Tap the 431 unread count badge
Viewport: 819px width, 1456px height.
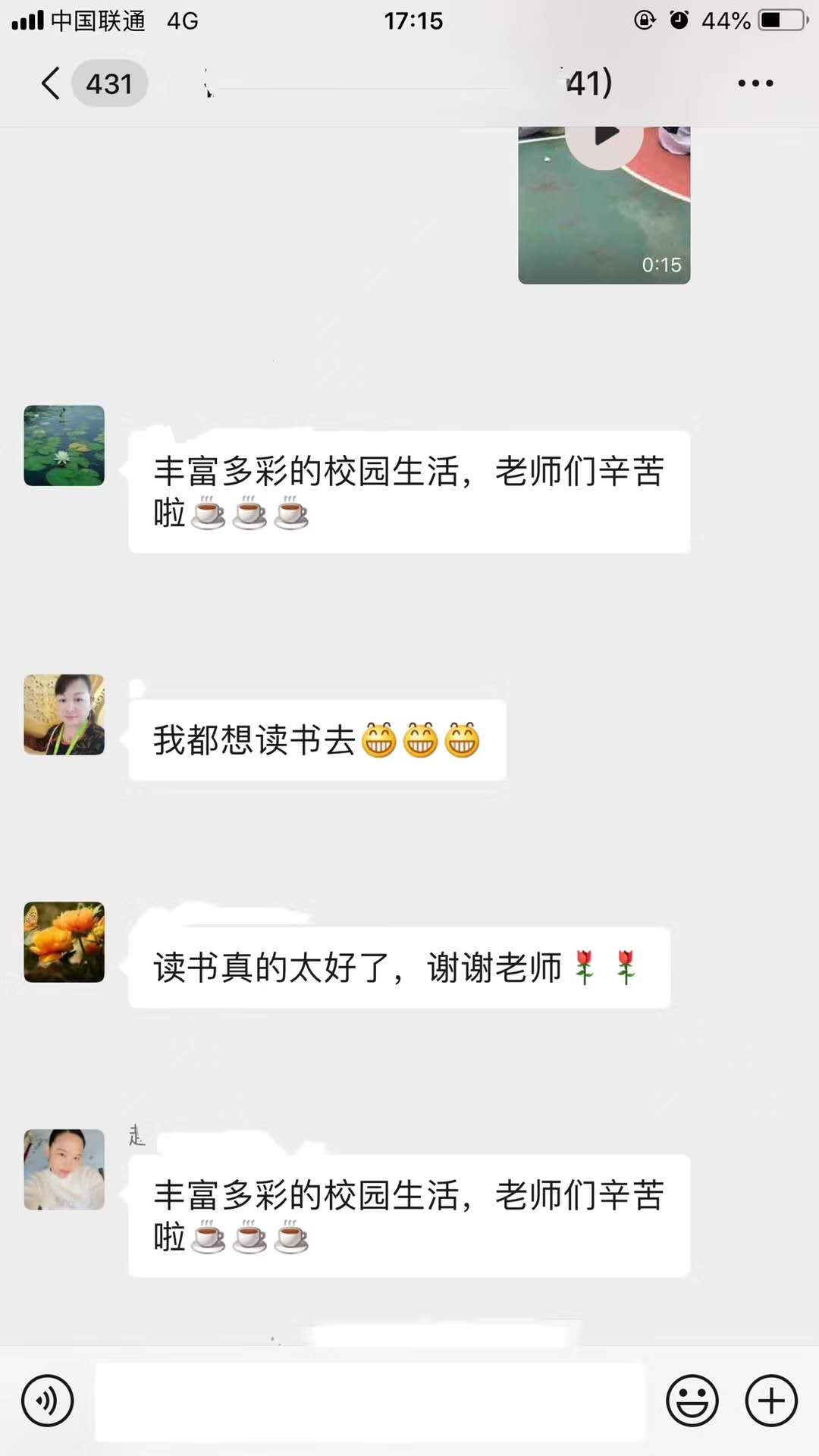(110, 83)
